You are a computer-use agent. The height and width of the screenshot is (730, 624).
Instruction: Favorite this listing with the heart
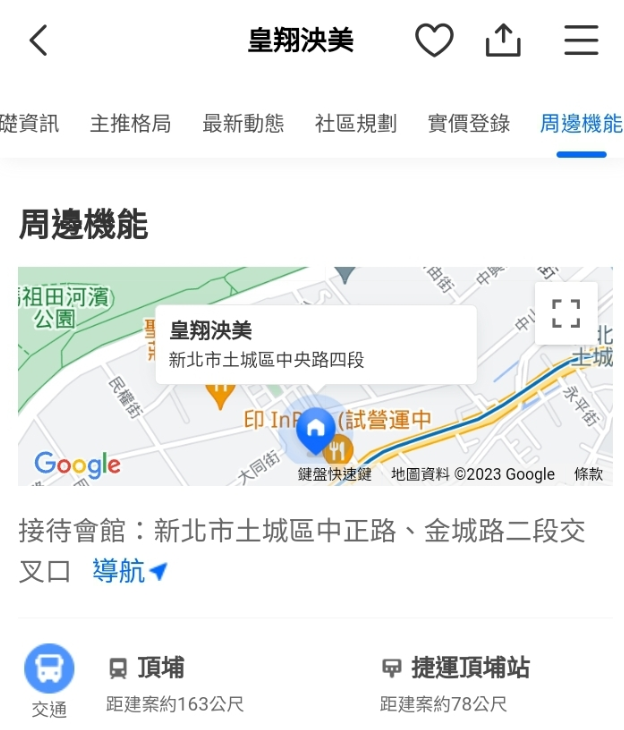tap(434, 41)
